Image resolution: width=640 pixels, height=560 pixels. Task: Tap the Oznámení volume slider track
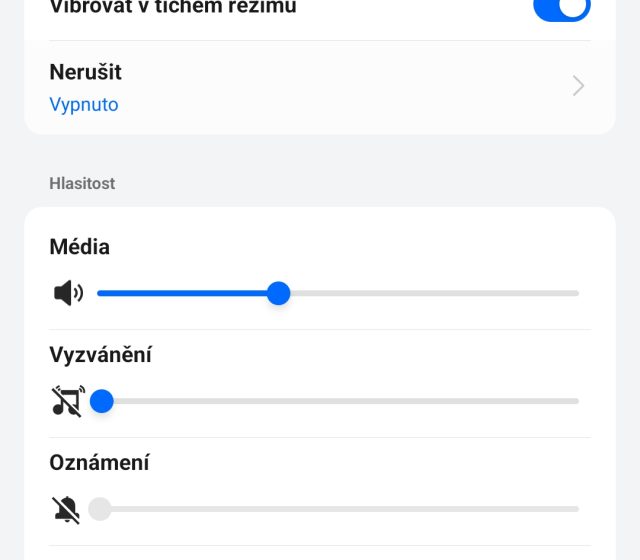pos(340,509)
